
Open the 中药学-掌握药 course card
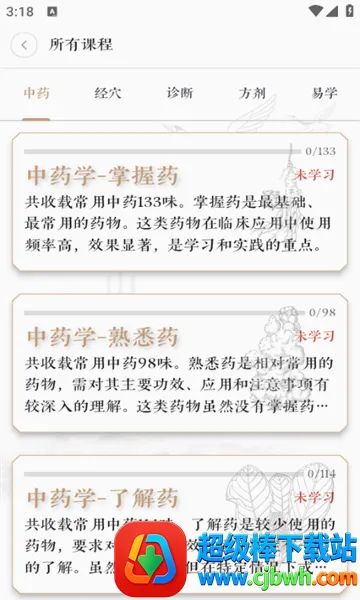pyautogui.click(x=180, y=202)
